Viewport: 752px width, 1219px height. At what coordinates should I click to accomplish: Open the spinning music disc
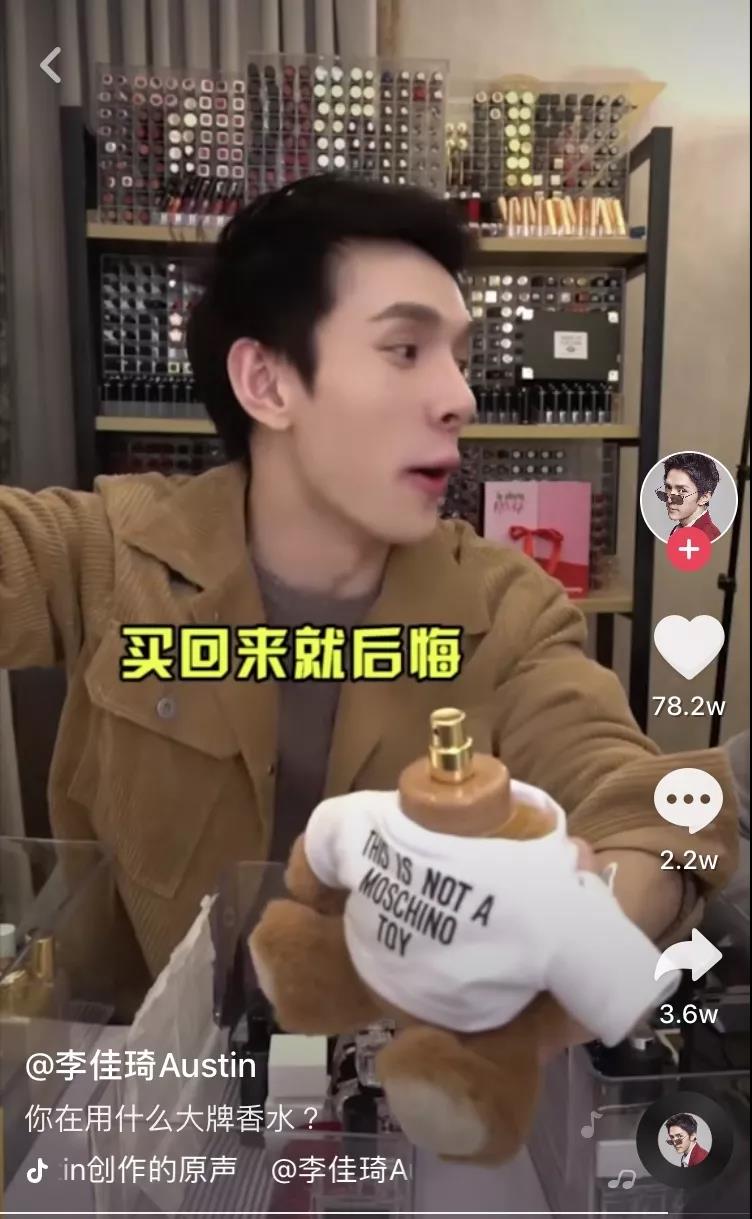[x=684, y=1140]
